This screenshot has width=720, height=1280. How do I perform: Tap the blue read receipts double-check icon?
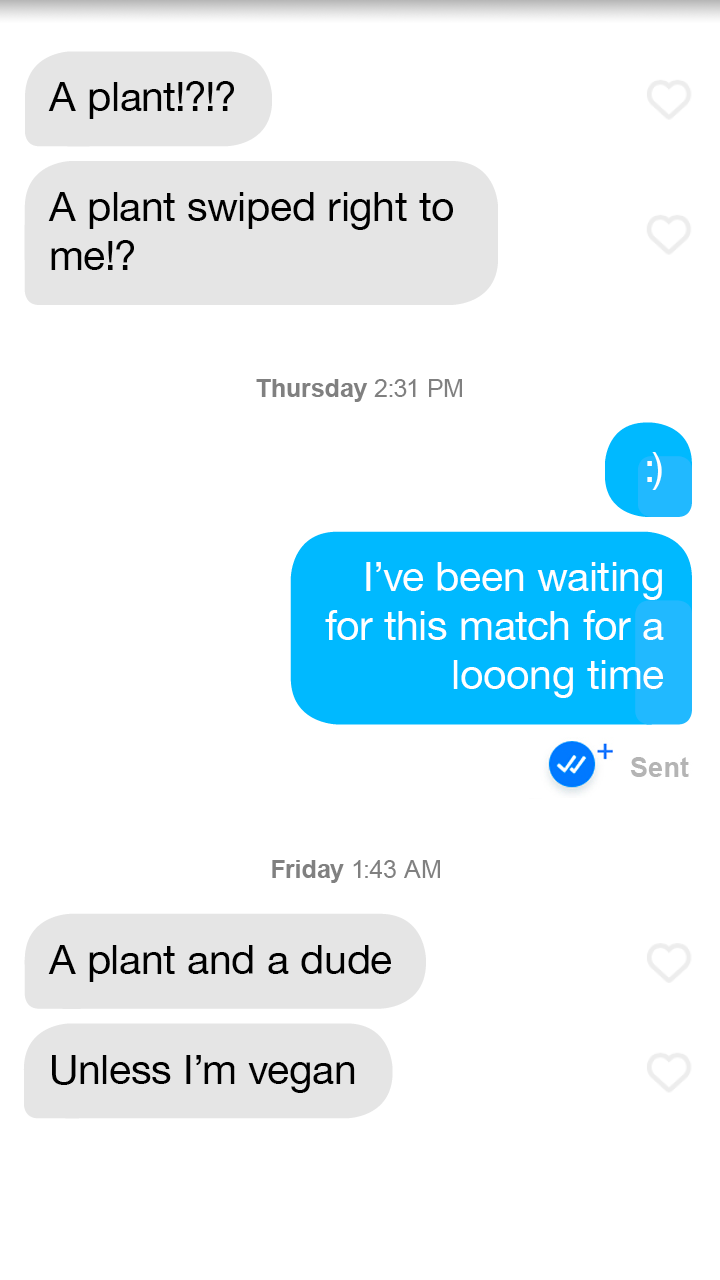click(572, 765)
